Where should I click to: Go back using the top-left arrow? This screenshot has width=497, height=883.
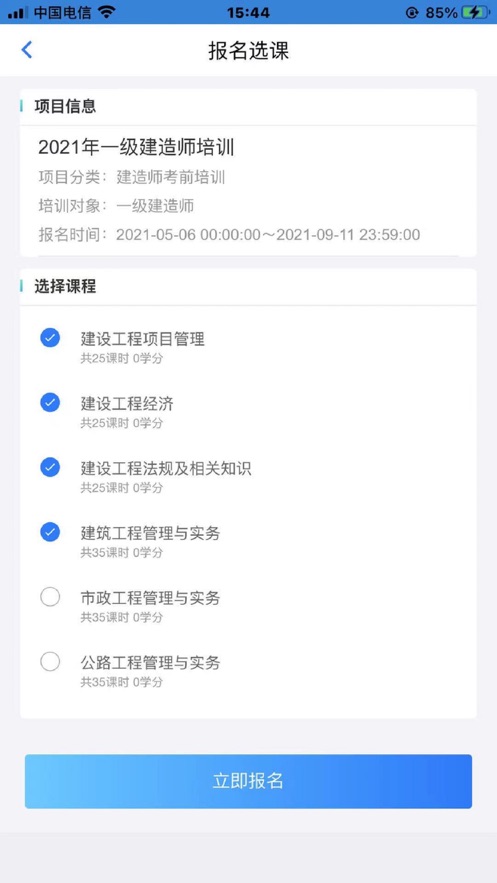[26, 50]
